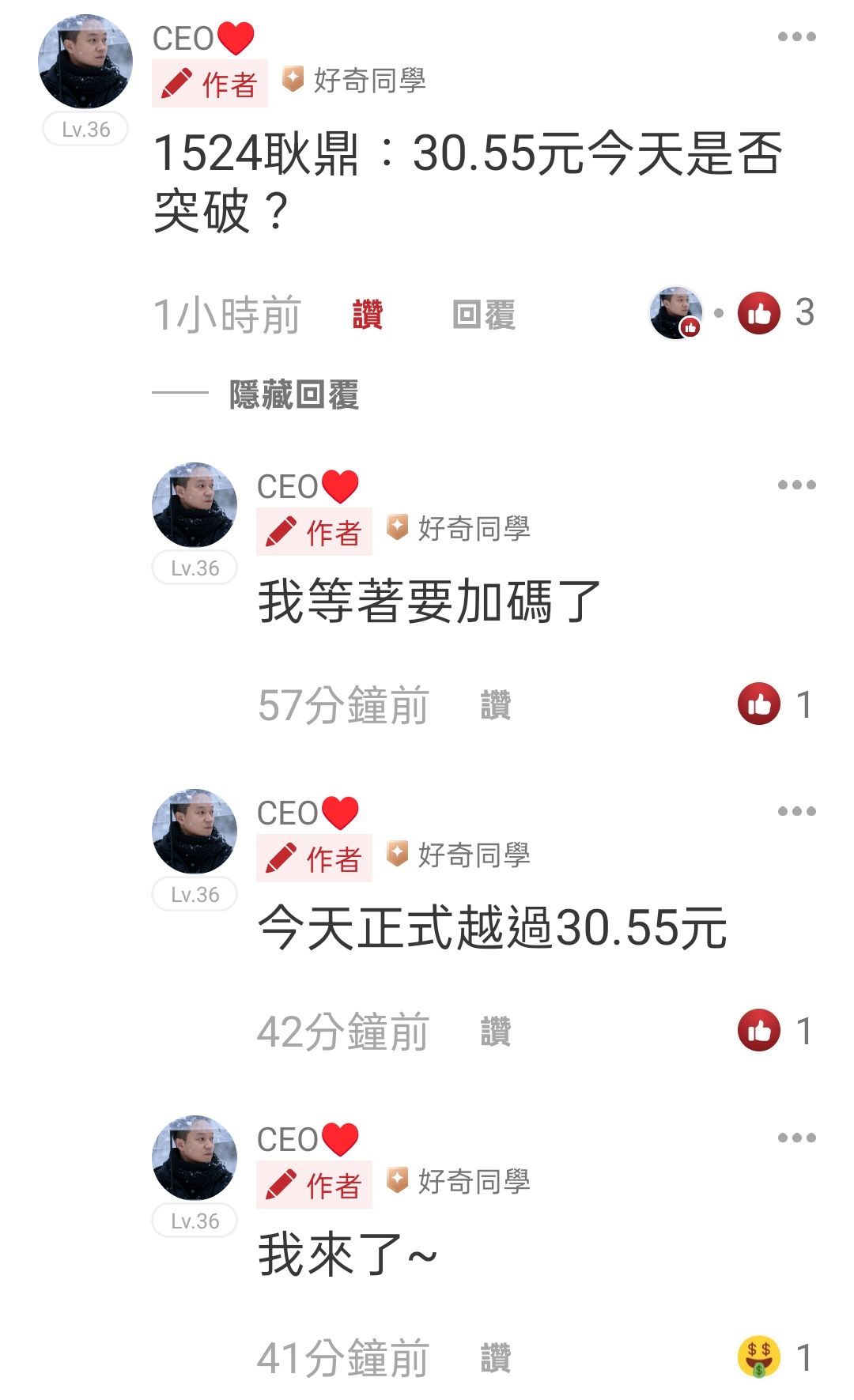This screenshot has height=1400, width=854.
Task: Open overflow menu on 今天正式越過30.55元 reply
Action: coord(796,811)
